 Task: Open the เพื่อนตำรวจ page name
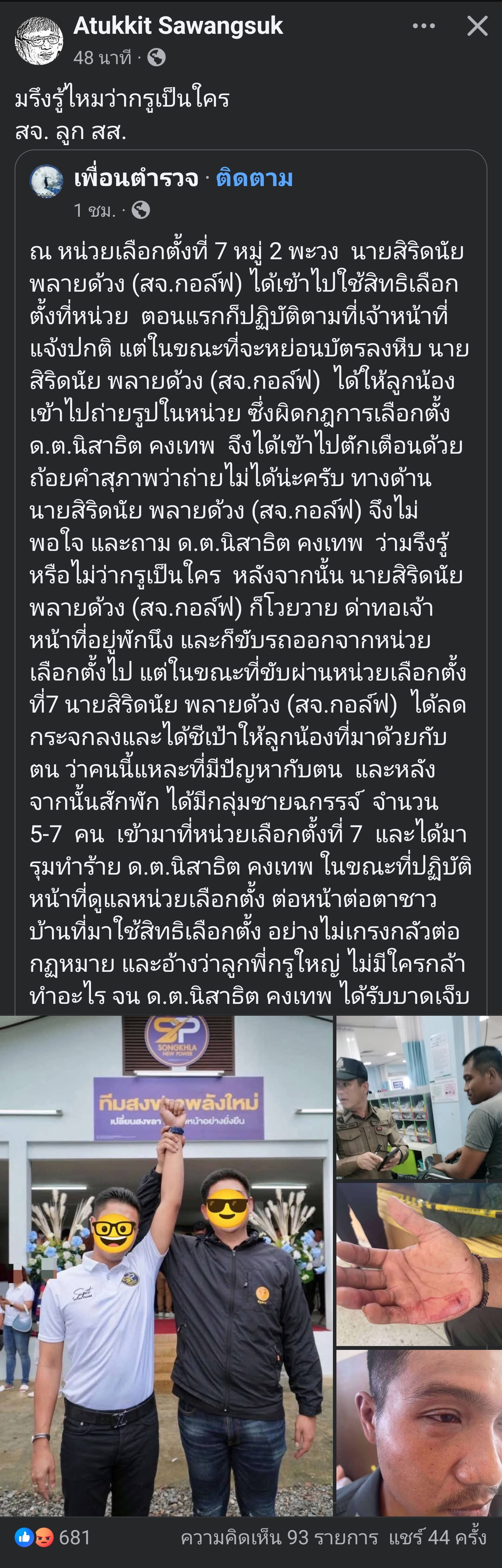pyautogui.click(x=136, y=178)
